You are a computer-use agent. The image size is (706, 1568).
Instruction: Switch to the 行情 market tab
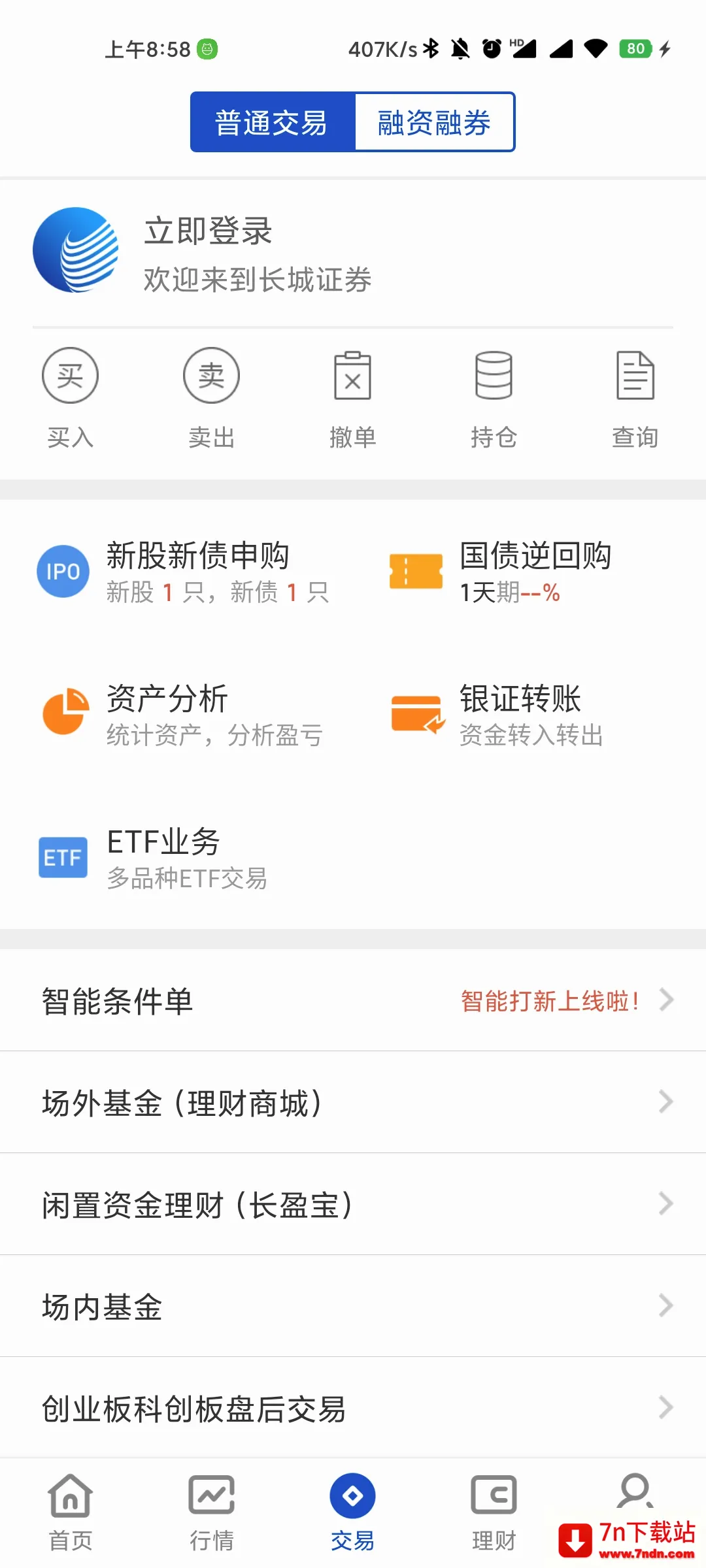211,1512
